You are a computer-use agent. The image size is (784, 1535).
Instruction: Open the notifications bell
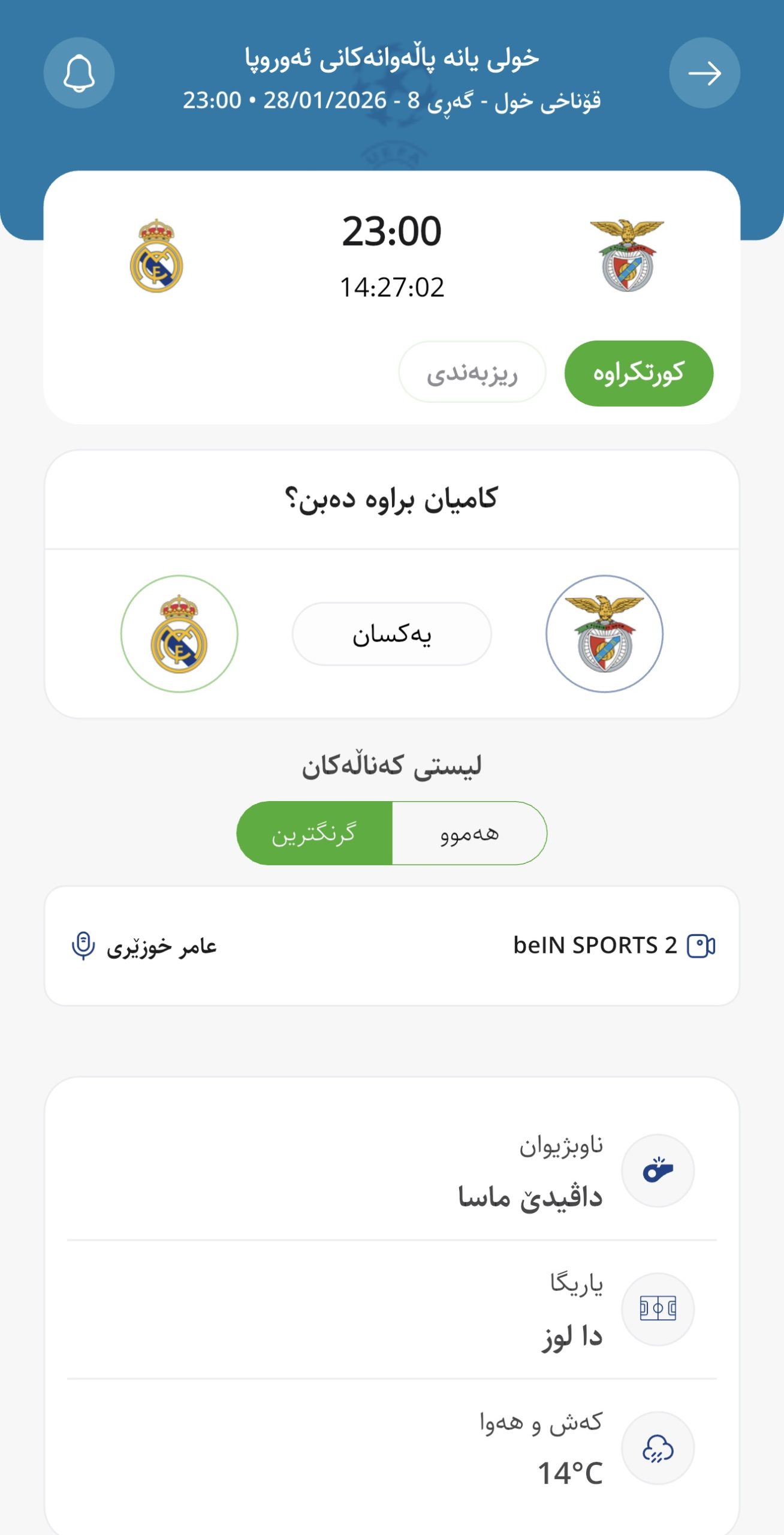coord(79,73)
